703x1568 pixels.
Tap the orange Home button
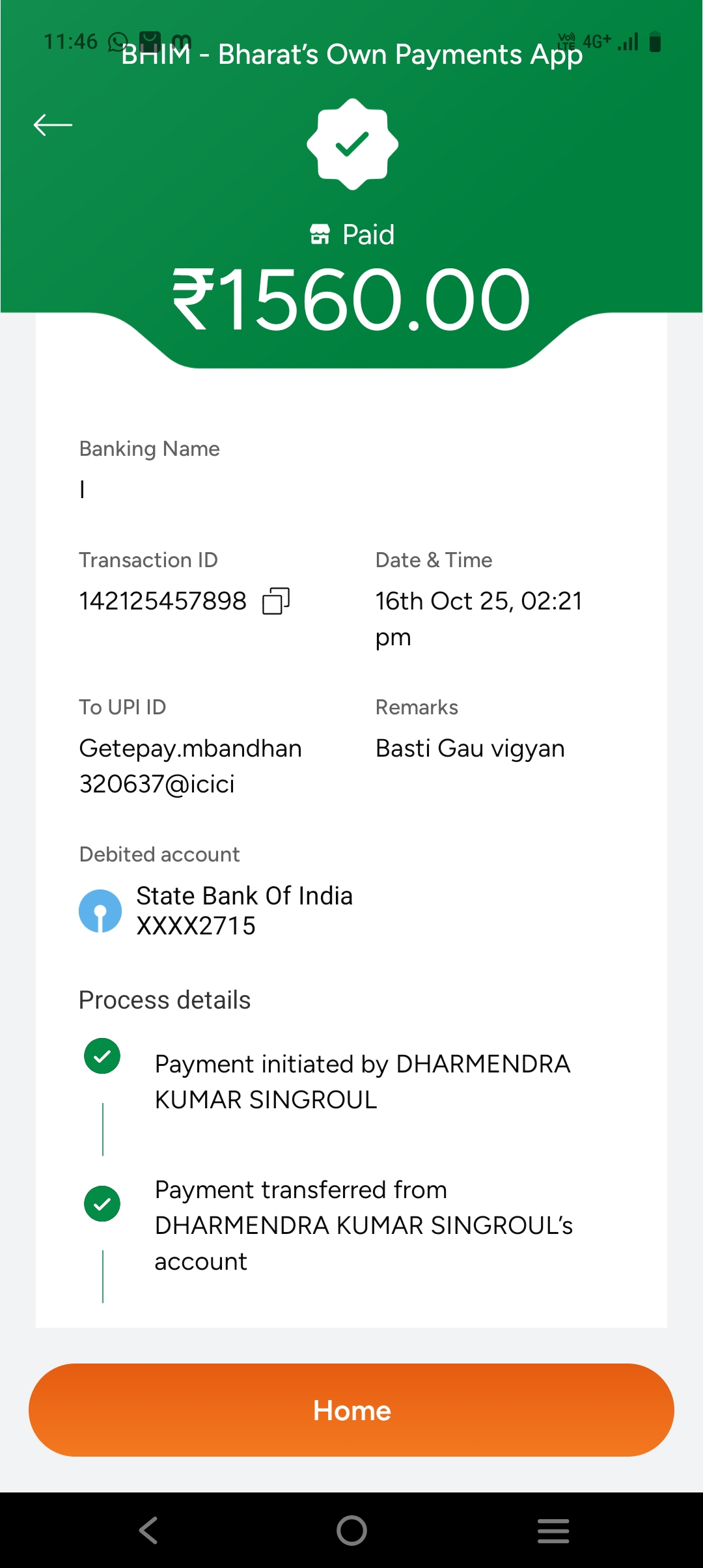click(x=351, y=1410)
